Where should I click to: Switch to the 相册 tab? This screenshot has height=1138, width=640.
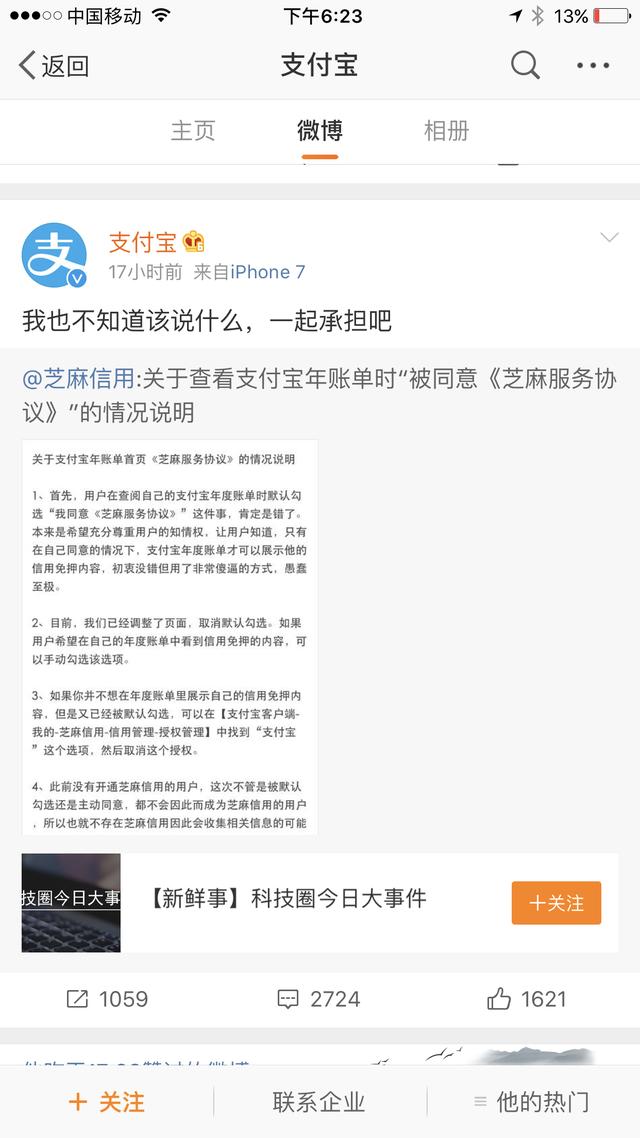tap(446, 131)
